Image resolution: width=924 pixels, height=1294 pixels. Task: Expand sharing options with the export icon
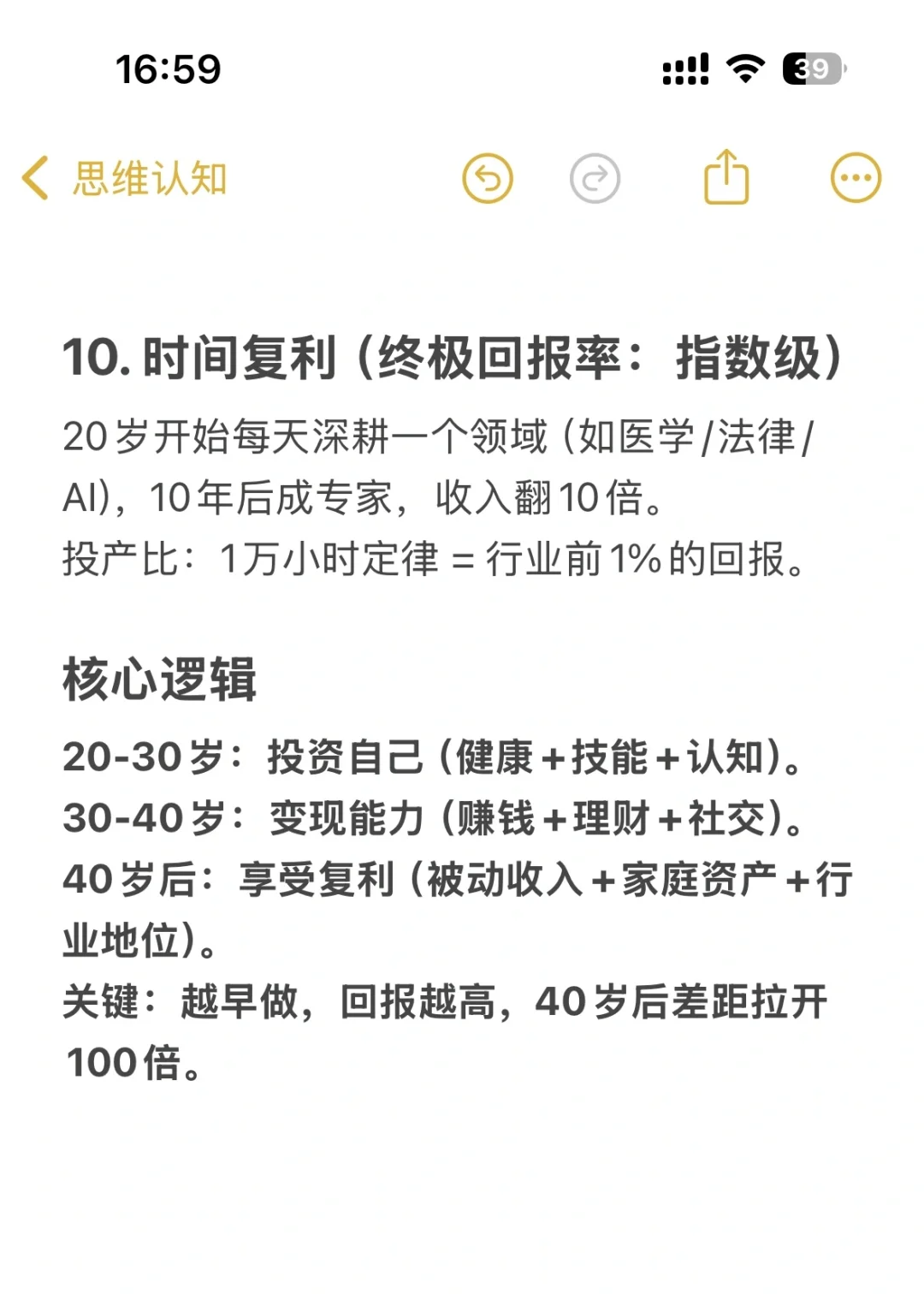pyautogui.click(x=725, y=177)
